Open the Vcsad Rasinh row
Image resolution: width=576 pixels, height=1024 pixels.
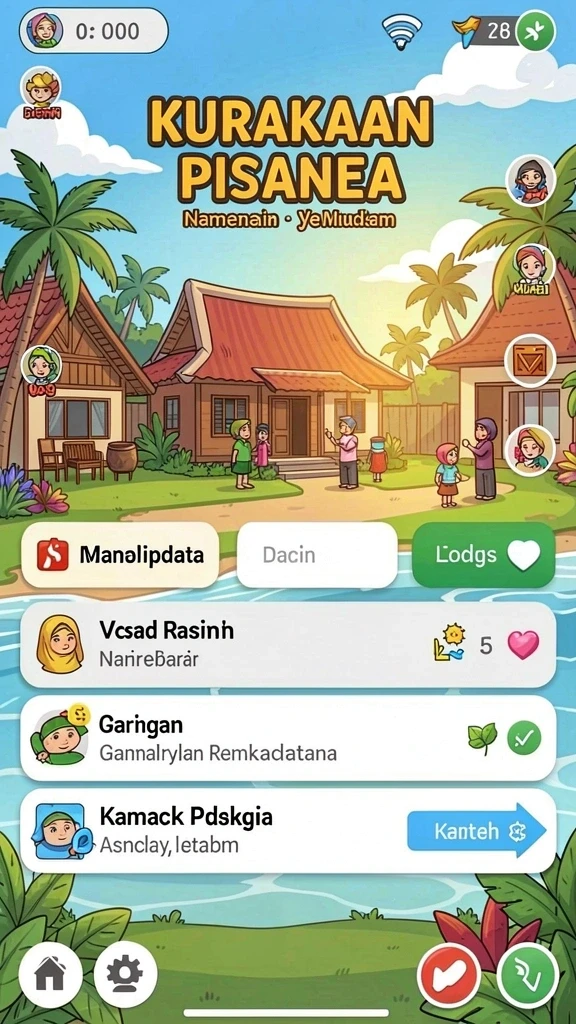coord(288,645)
